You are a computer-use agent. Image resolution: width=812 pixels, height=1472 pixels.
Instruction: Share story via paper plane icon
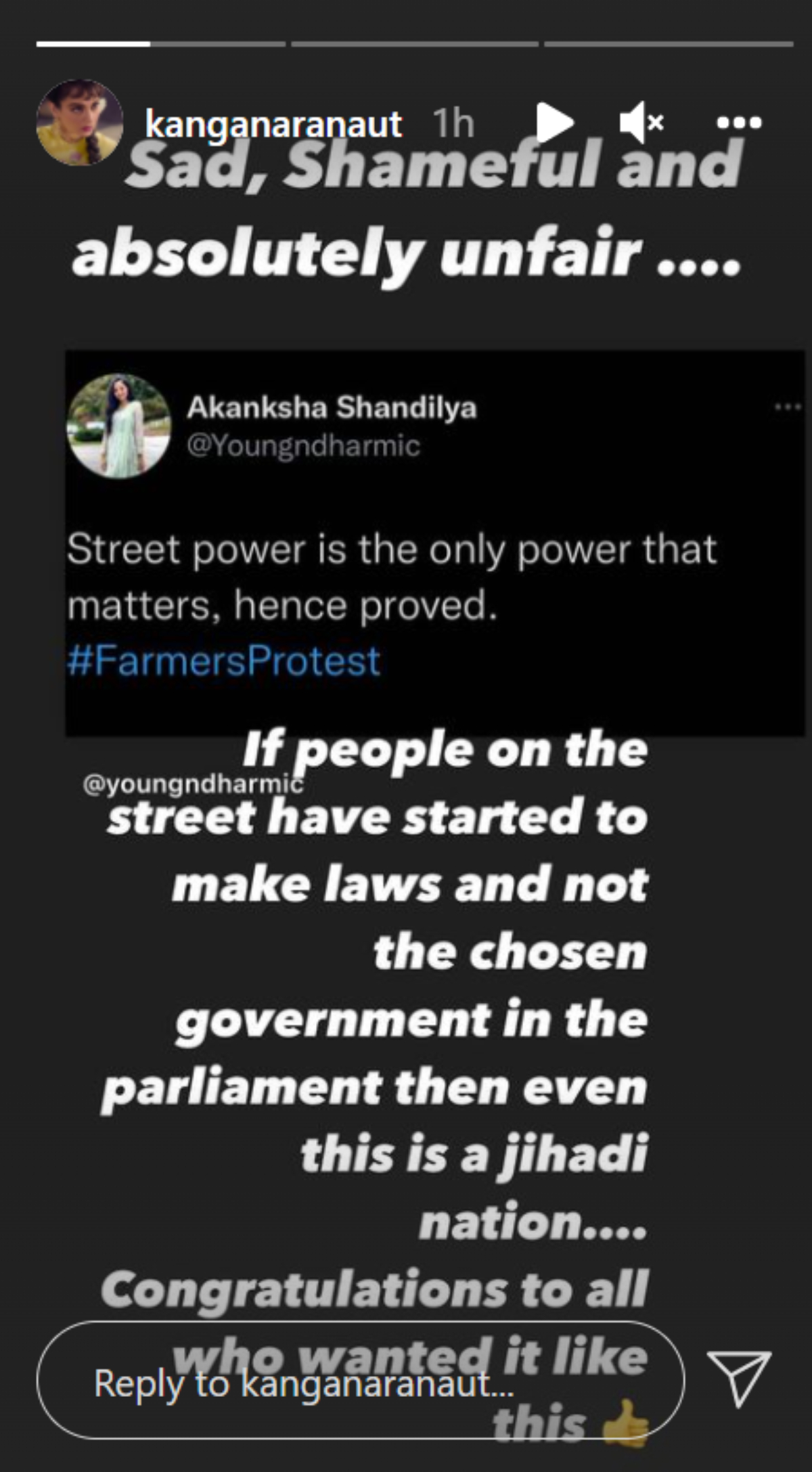tap(738, 1379)
